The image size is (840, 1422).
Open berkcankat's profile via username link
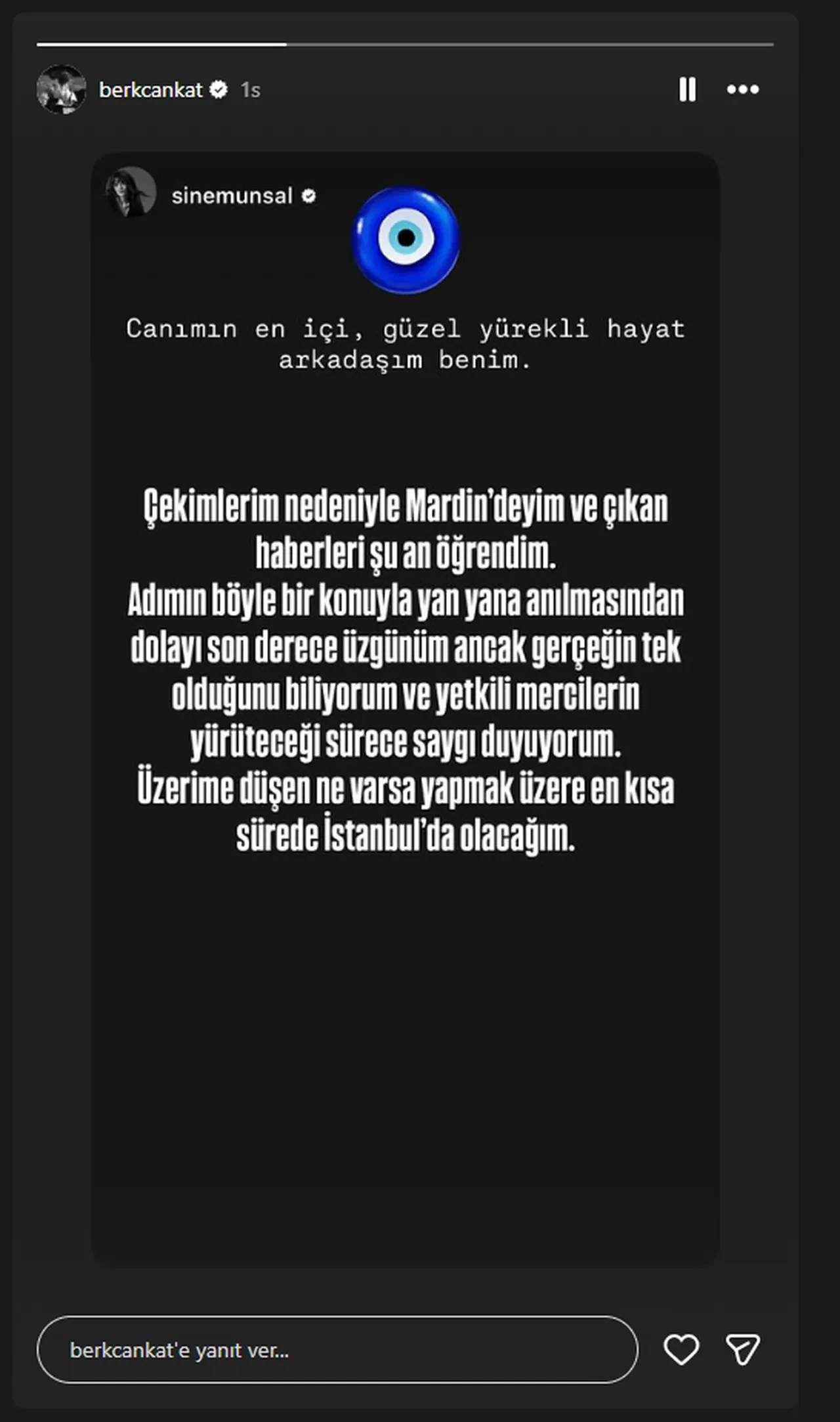pyautogui.click(x=152, y=90)
